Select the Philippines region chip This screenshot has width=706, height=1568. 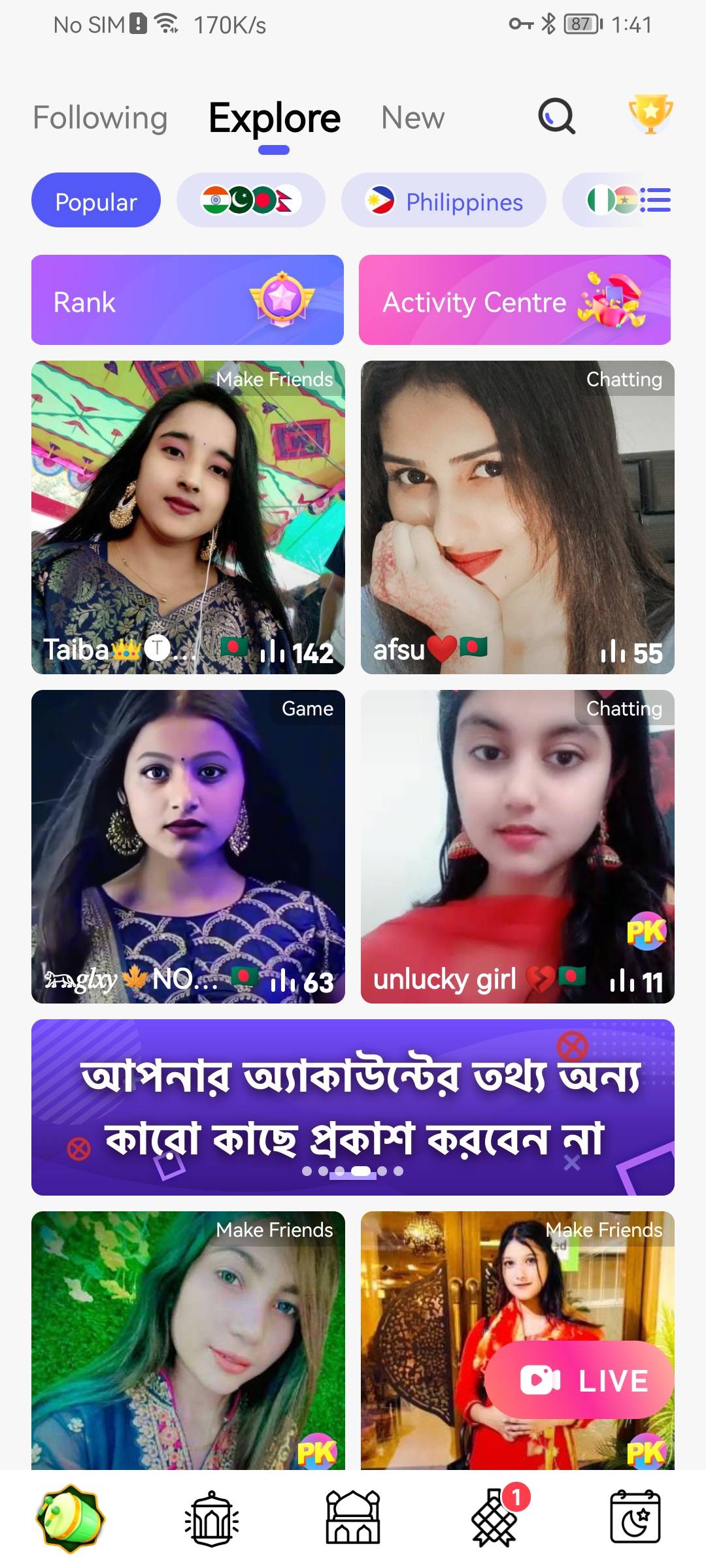click(x=444, y=201)
